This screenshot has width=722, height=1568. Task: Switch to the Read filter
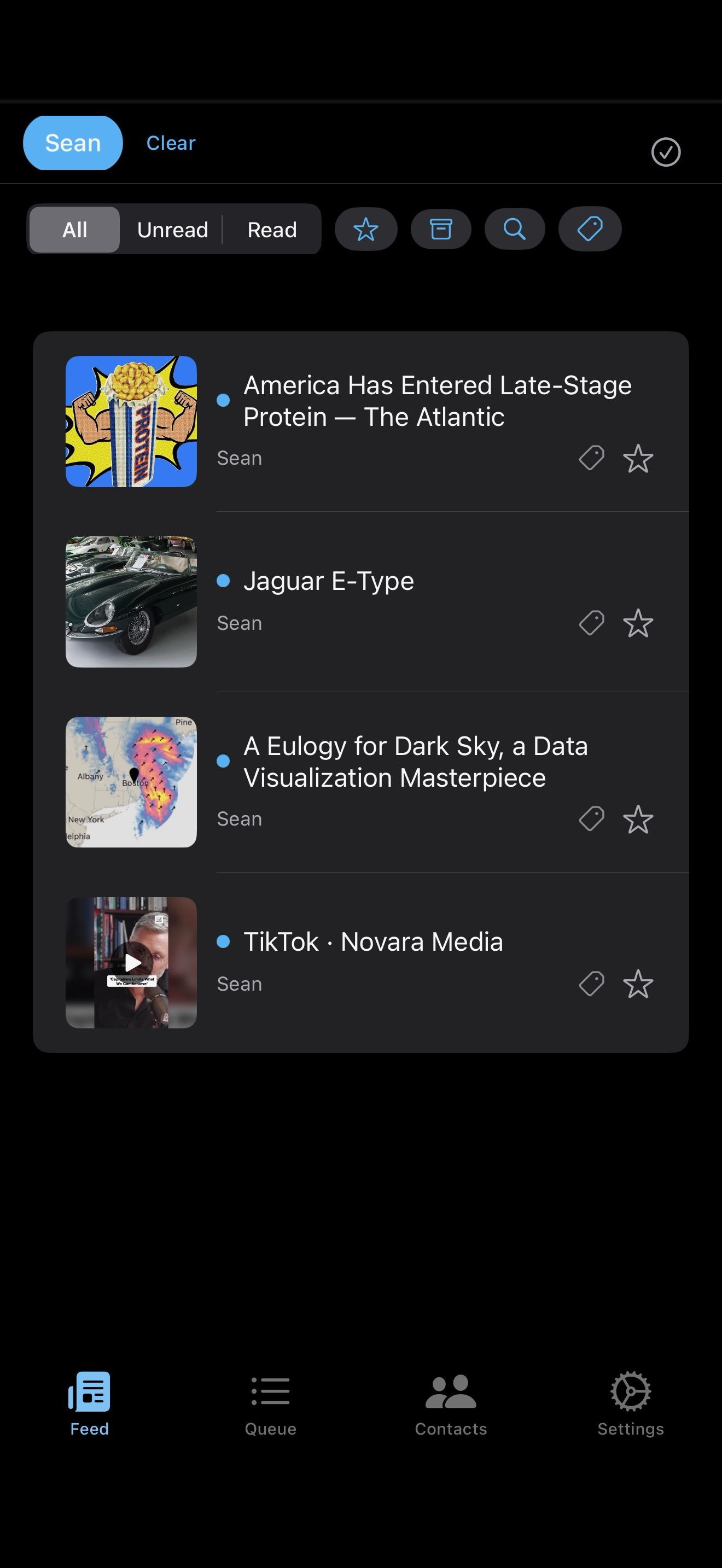pos(271,230)
